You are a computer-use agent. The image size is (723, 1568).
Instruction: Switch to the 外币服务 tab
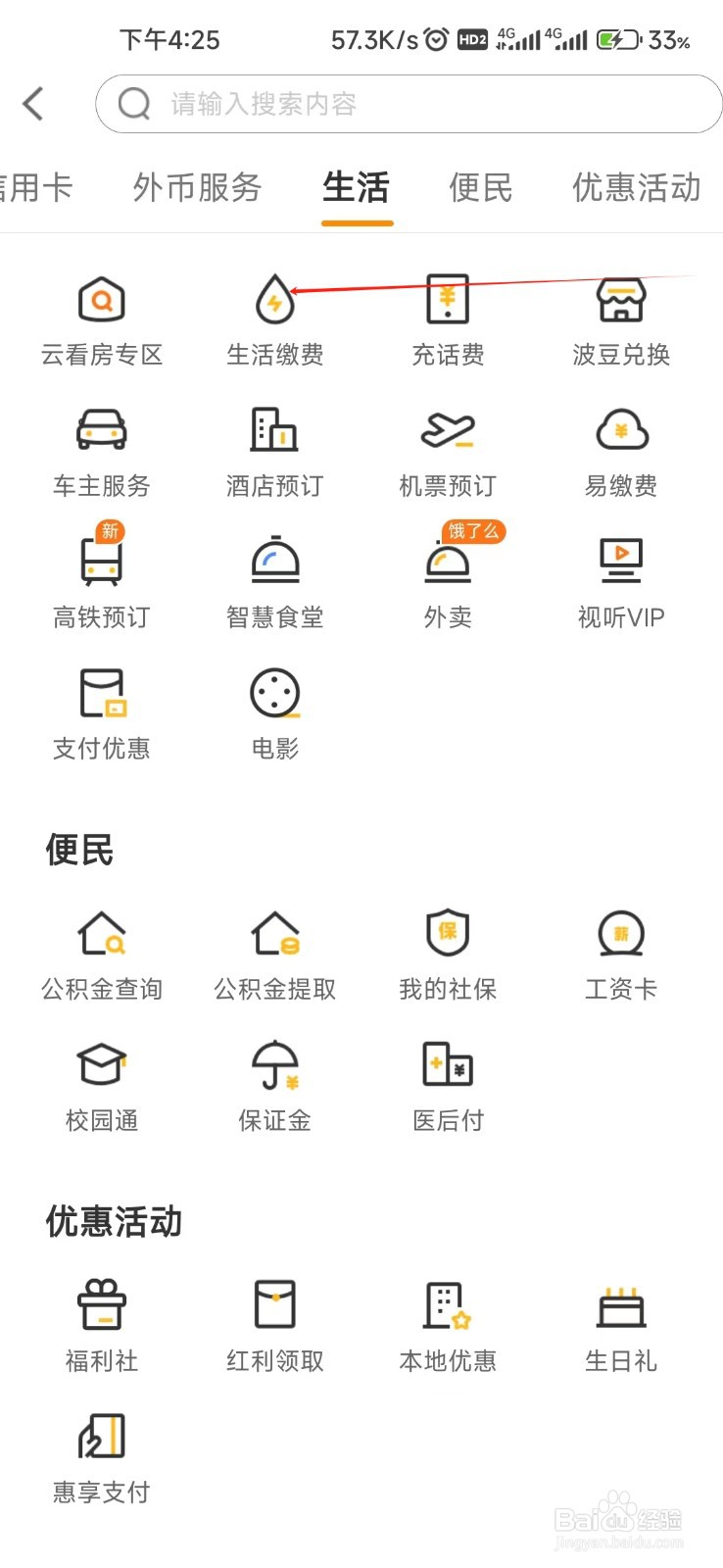[198, 187]
